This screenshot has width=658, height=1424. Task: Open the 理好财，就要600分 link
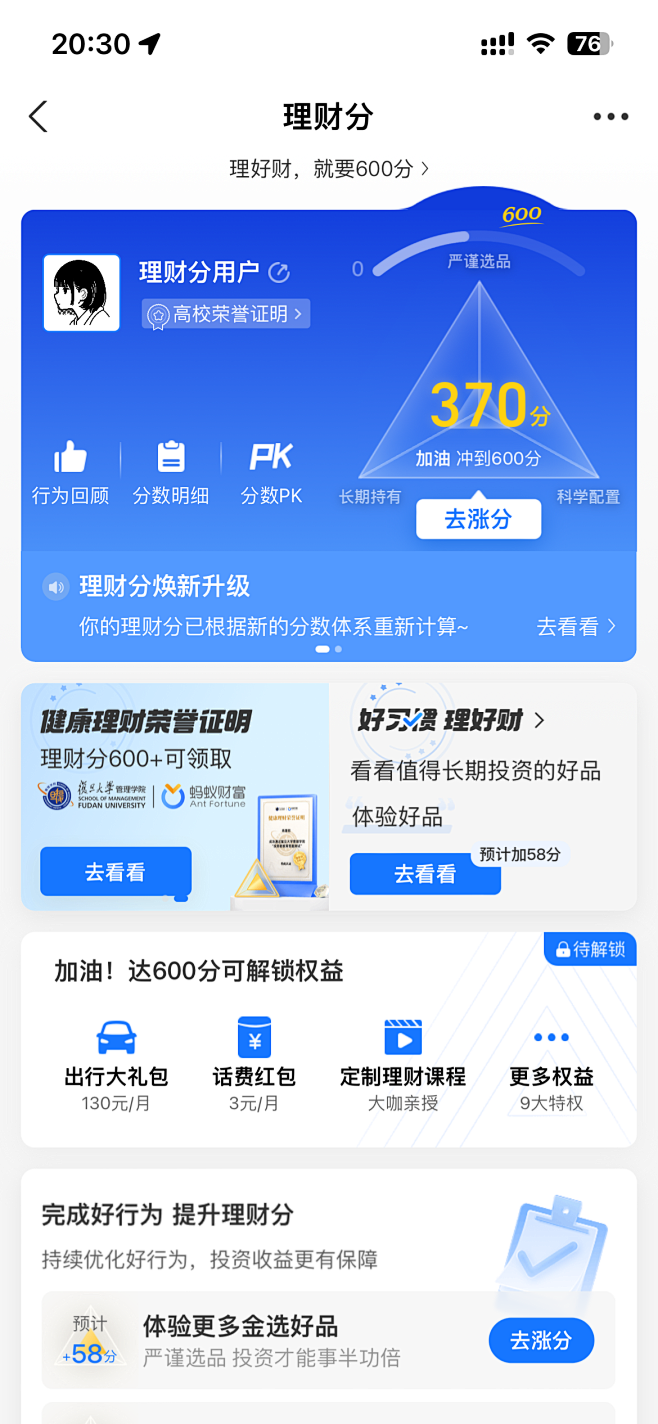(329, 169)
